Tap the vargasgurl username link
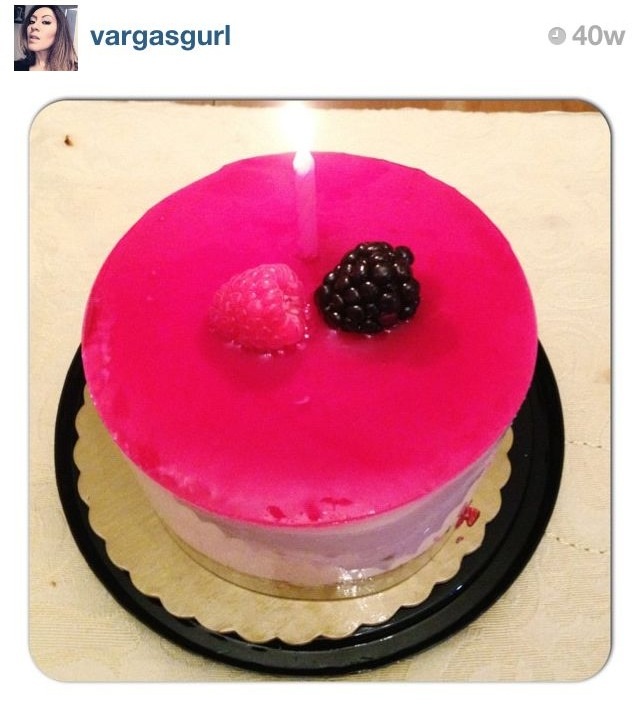Image resolution: width=640 pixels, height=704 pixels. tap(160, 37)
